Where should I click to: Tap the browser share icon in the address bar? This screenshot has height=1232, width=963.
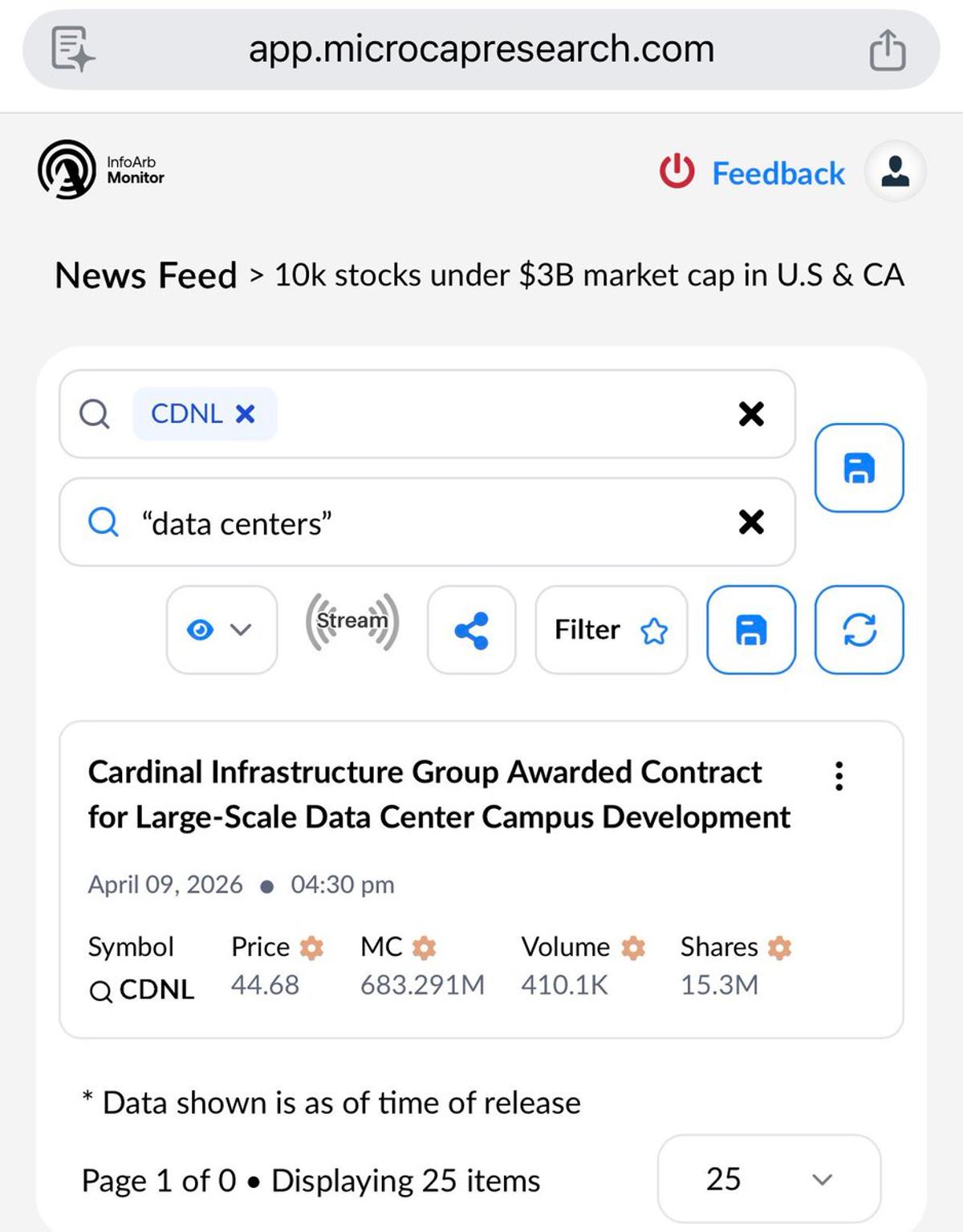point(886,48)
